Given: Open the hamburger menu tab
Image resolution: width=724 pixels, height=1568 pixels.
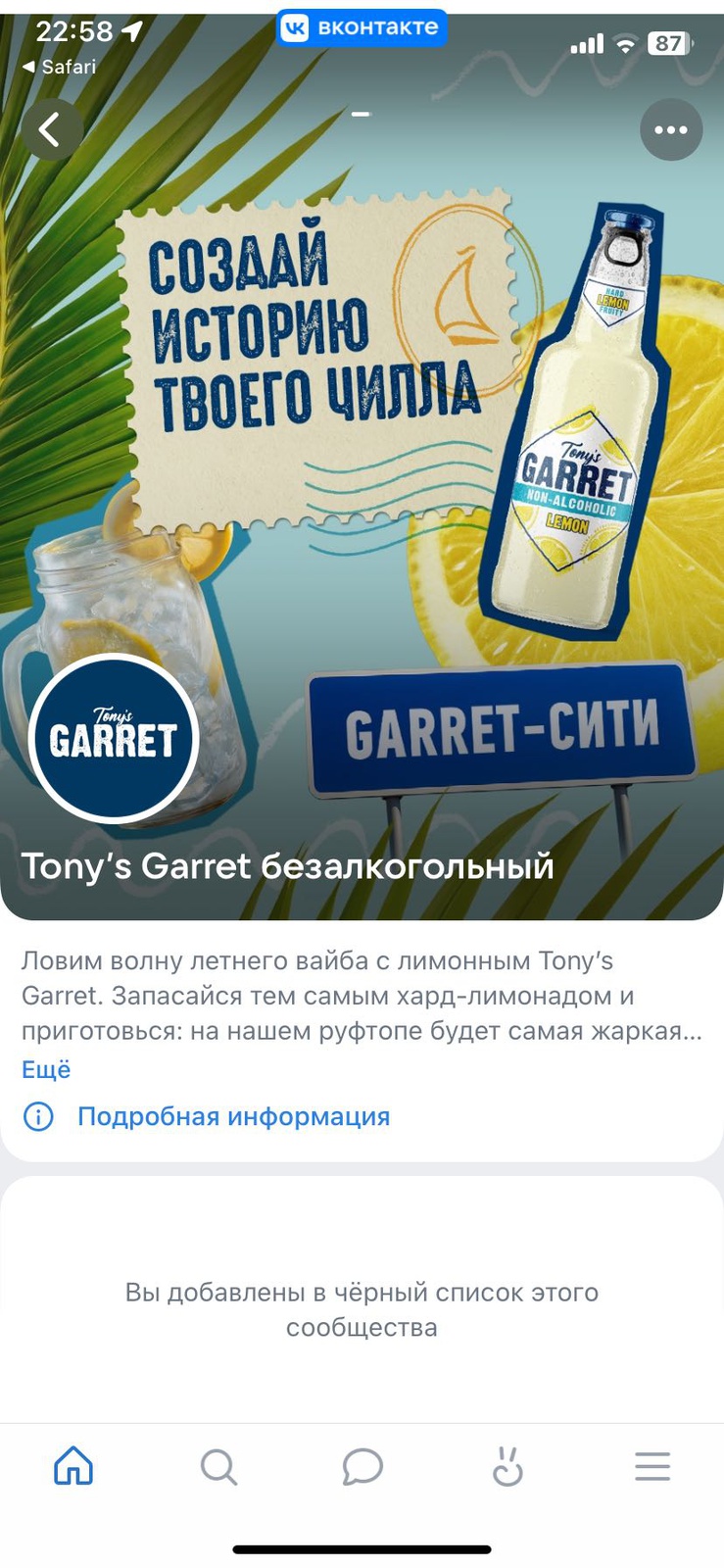Looking at the screenshot, I should point(652,1467).
